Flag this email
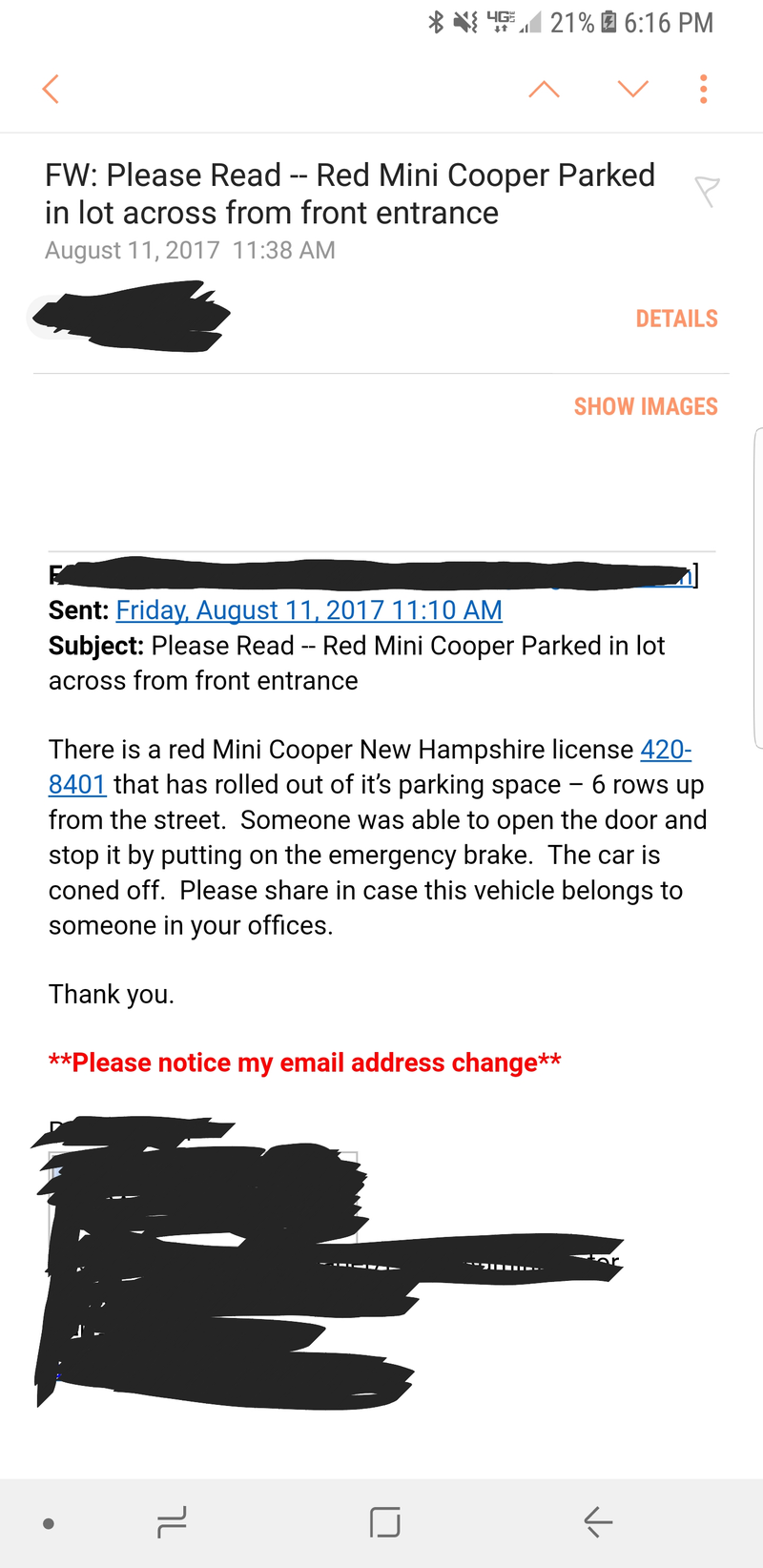This screenshot has width=763, height=1568. coord(707,192)
